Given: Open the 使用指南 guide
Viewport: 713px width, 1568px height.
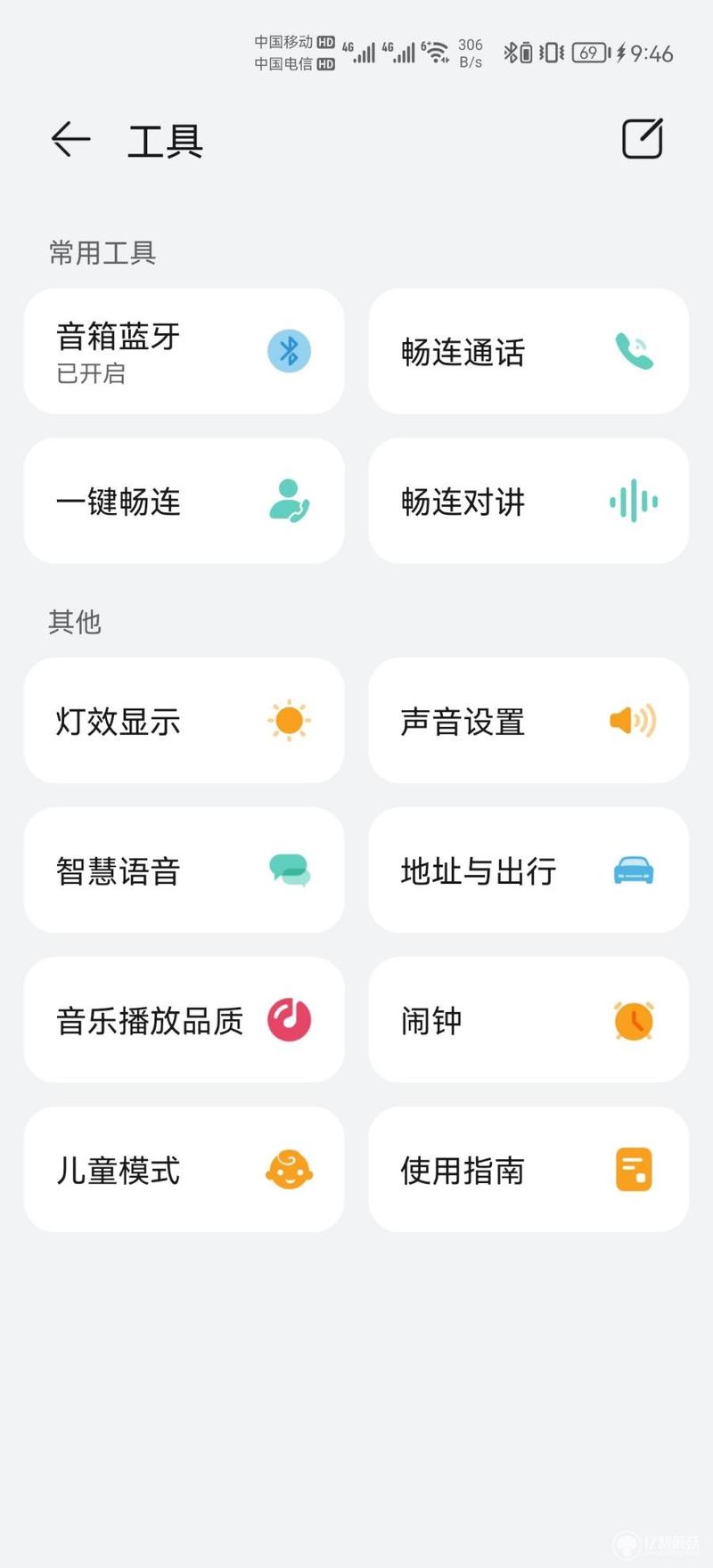Looking at the screenshot, I should [529, 1170].
